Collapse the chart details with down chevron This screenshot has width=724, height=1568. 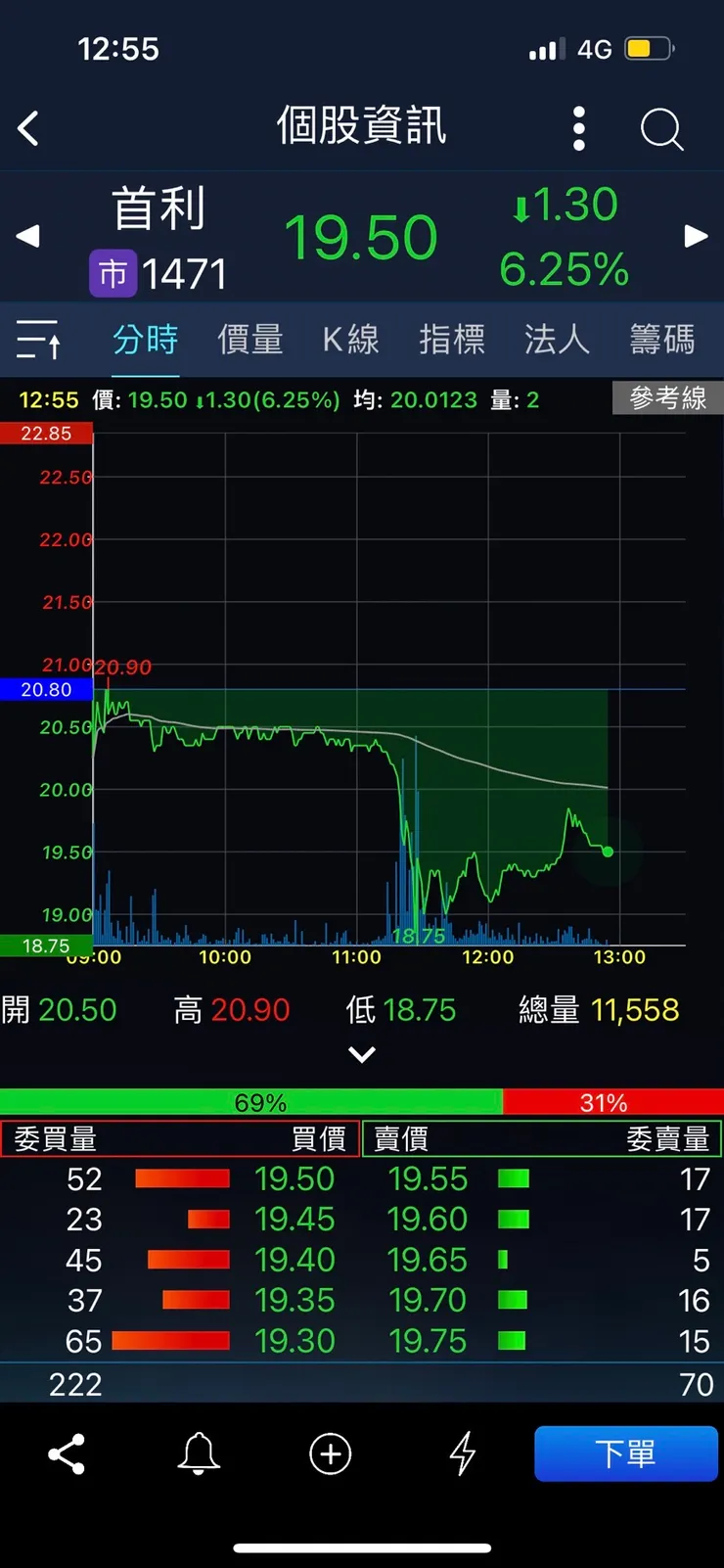362,1054
